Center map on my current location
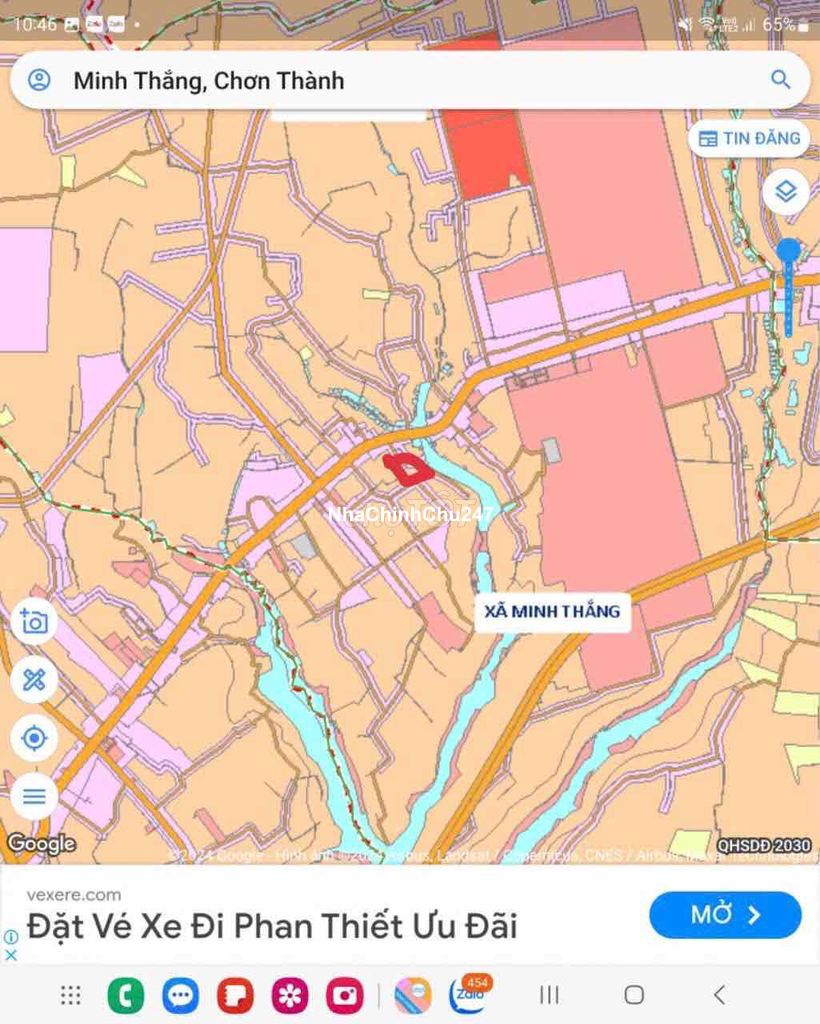 [34, 739]
